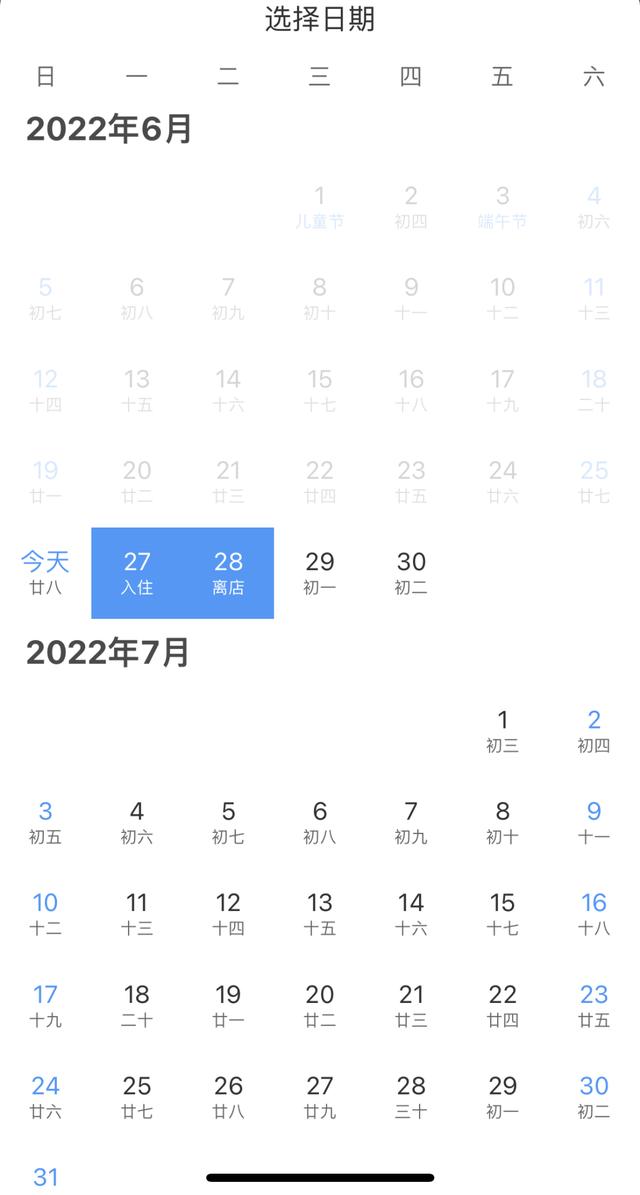Tap June 27 check-in date
The image size is (640, 1195).
(x=137, y=573)
